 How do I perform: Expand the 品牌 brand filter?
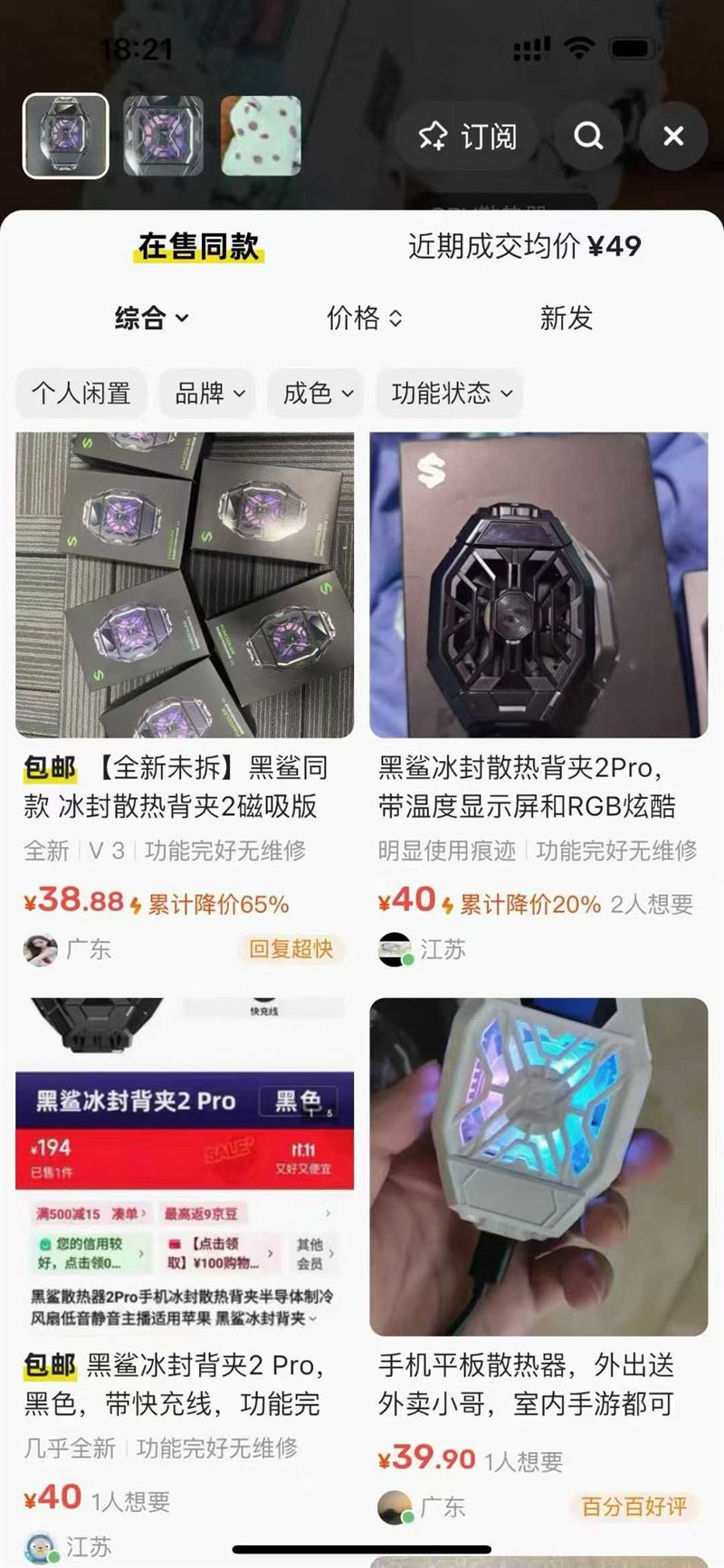pos(209,393)
